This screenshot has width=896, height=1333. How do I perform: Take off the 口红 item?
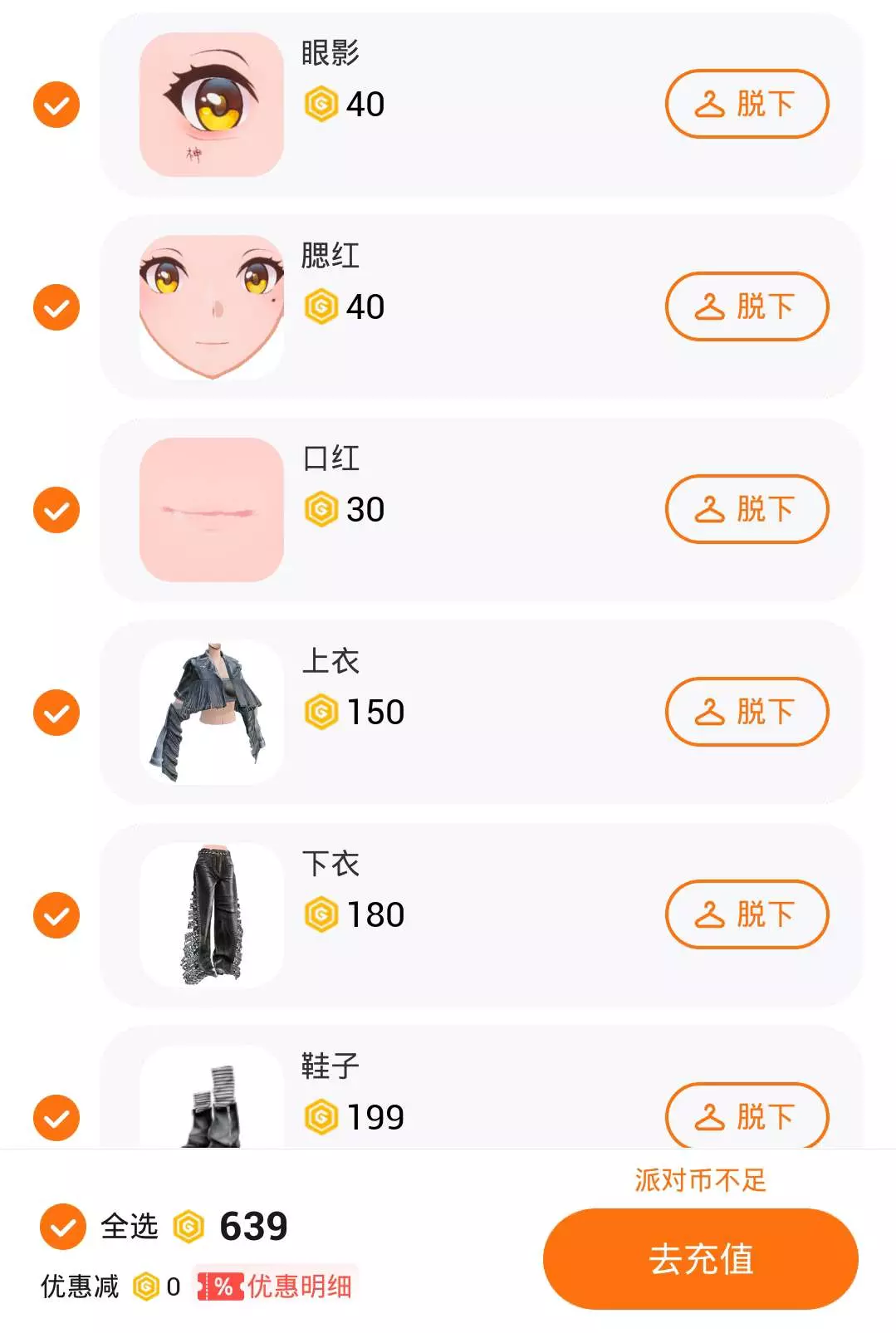(x=747, y=509)
